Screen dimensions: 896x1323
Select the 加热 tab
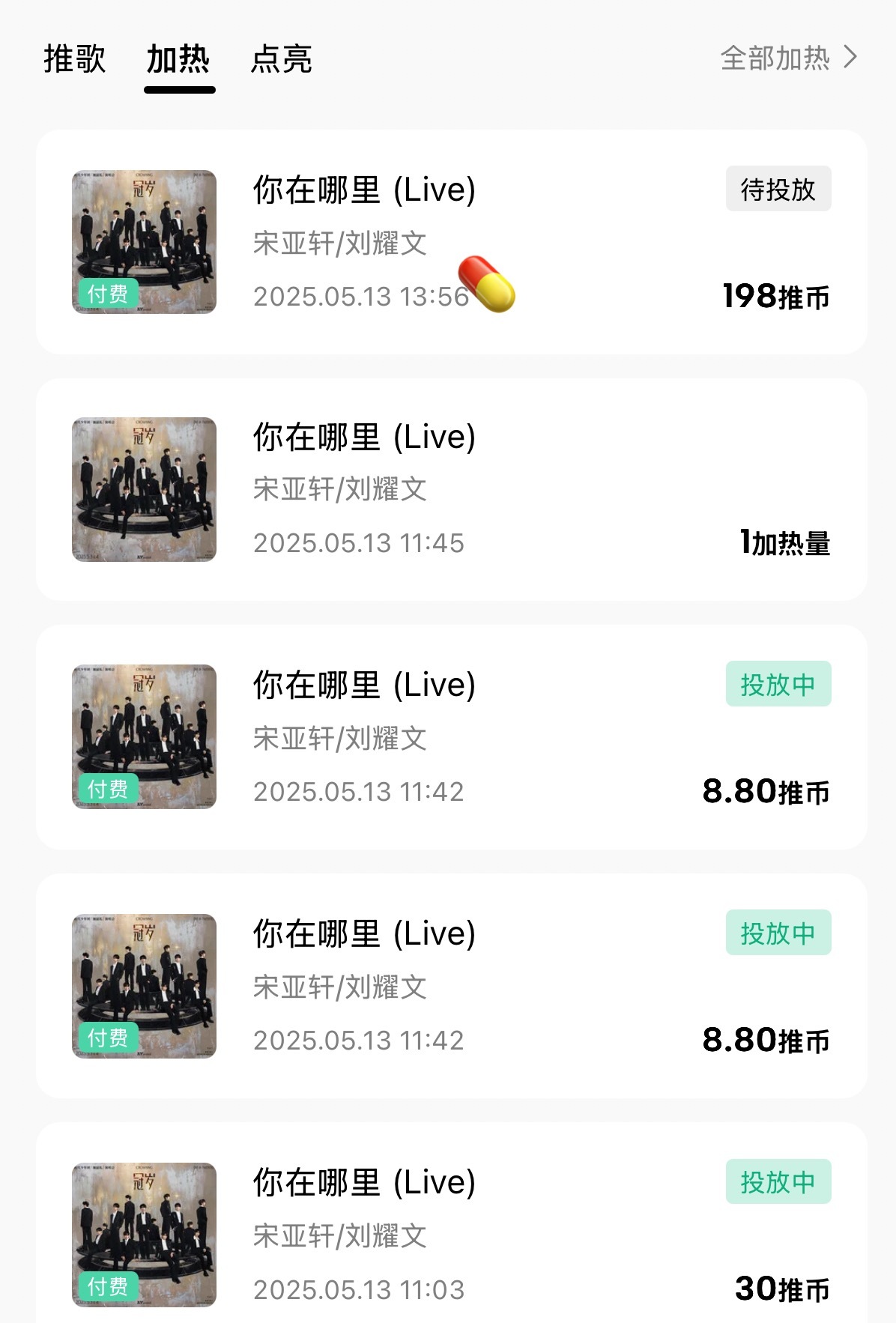pyautogui.click(x=178, y=59)
